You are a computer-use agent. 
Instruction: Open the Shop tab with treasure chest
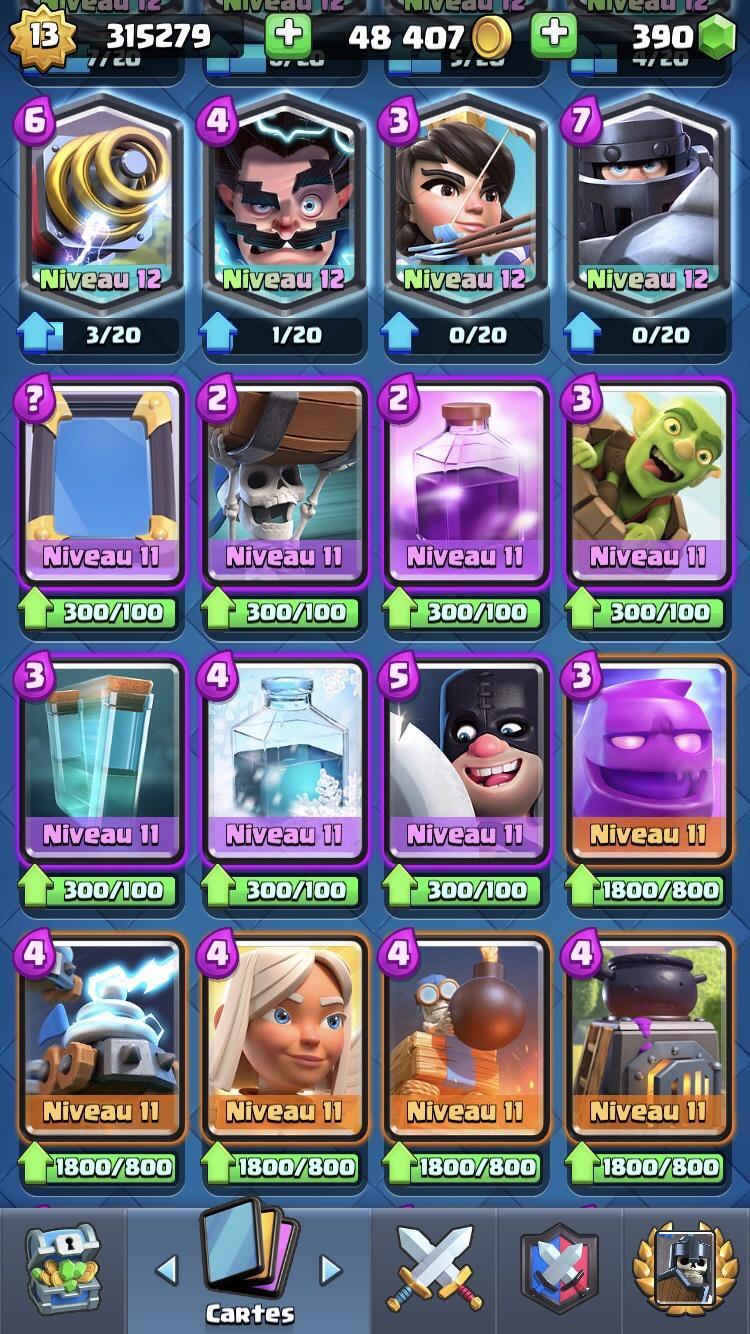[63, 1270]
